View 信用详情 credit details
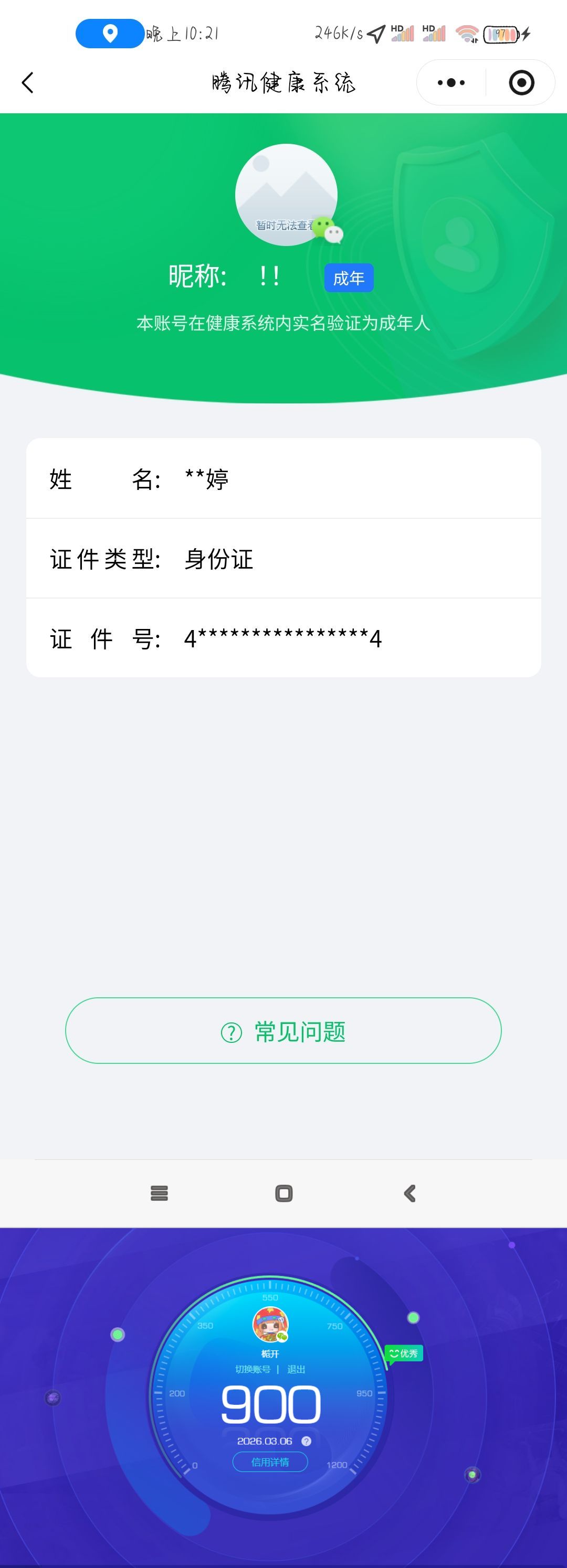The height and width of the screenshot is (1568, 567). (270, 1462)
